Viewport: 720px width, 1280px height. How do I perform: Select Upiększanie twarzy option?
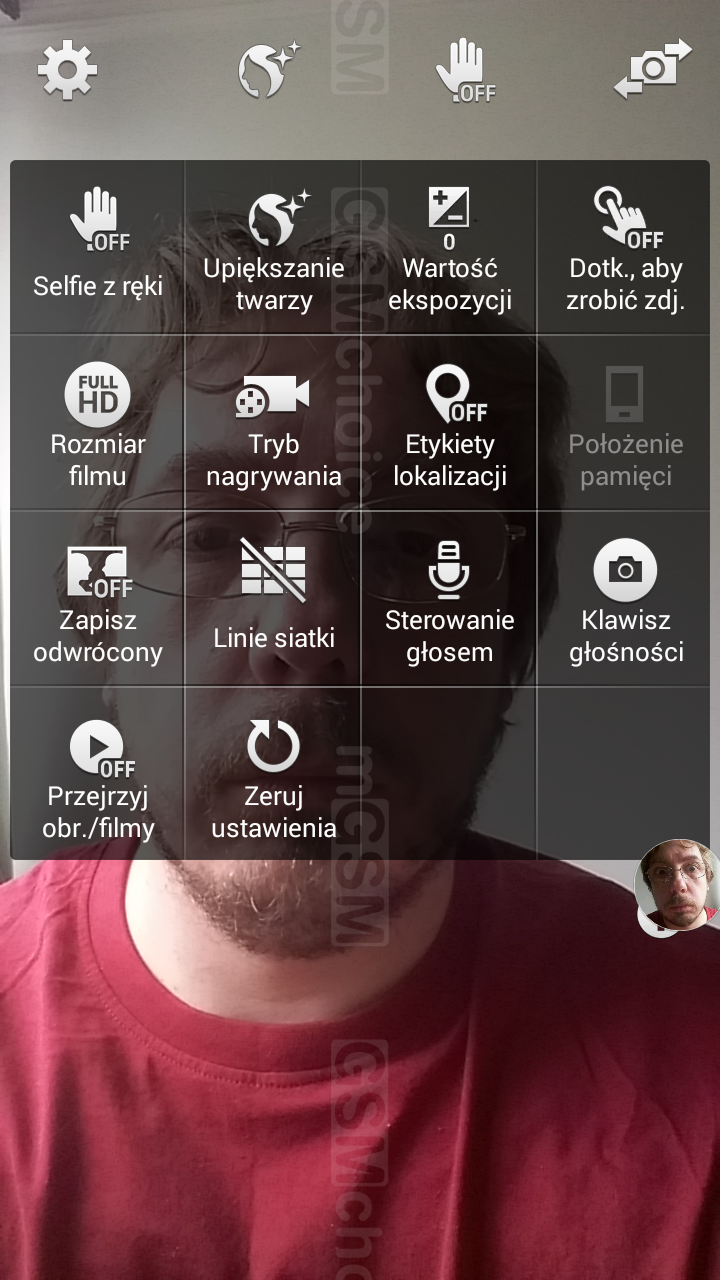pyautogui.click(x=273, y=247)
